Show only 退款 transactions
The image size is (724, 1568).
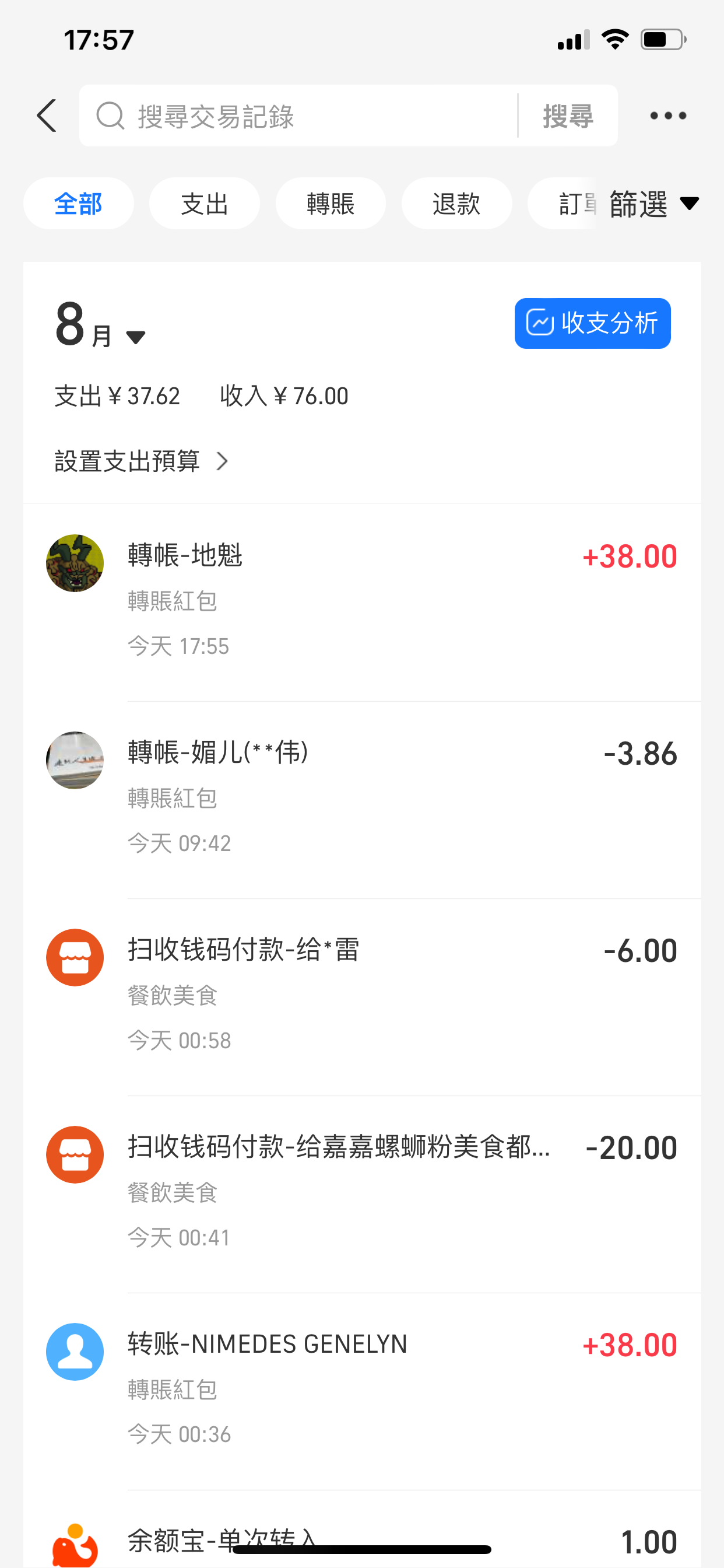(x=456, y=204)
